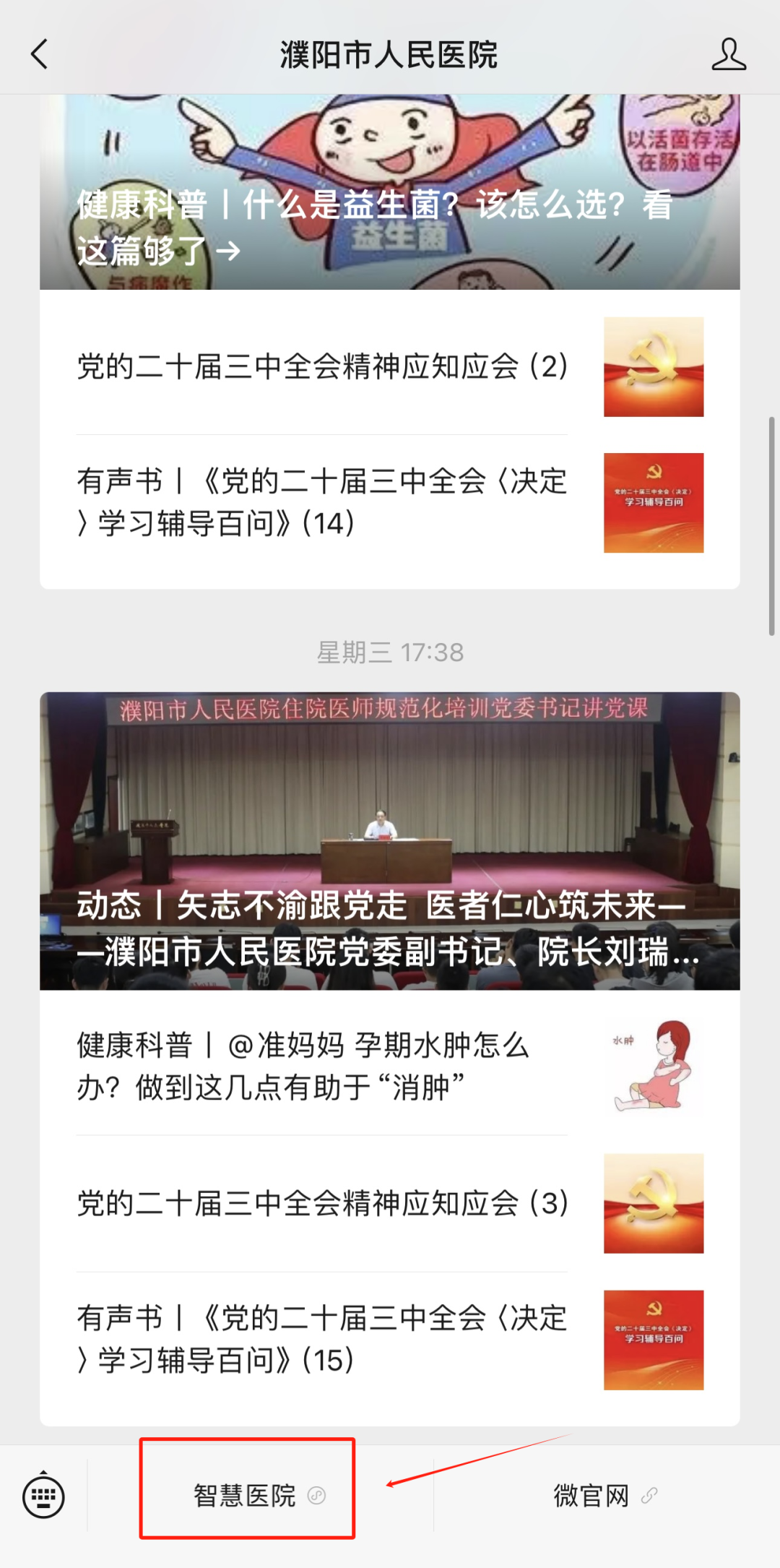Open 有声书 学习辅导百问 (15) article

pos(390,1340)
